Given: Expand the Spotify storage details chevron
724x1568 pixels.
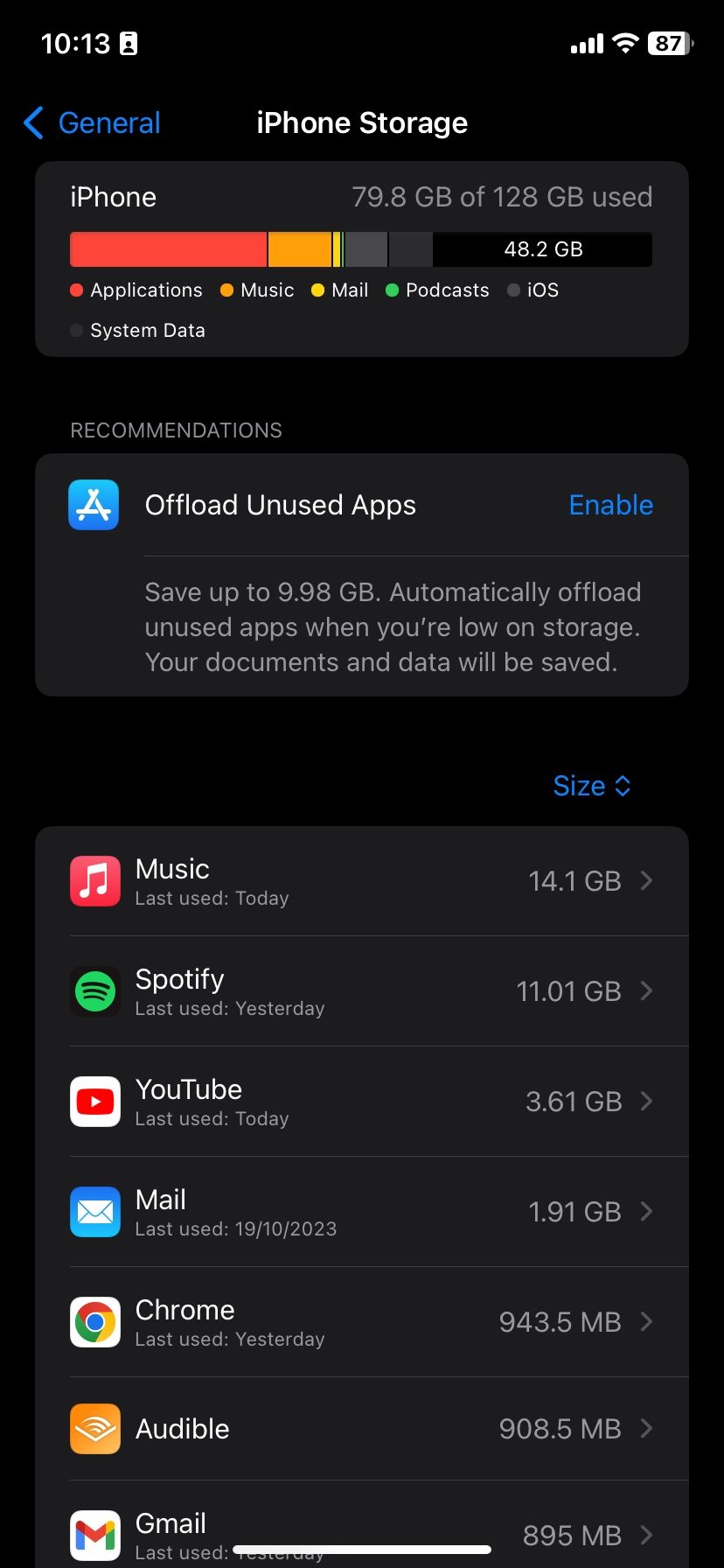Looking at the screenshot, I should click(x=646, y=990).
